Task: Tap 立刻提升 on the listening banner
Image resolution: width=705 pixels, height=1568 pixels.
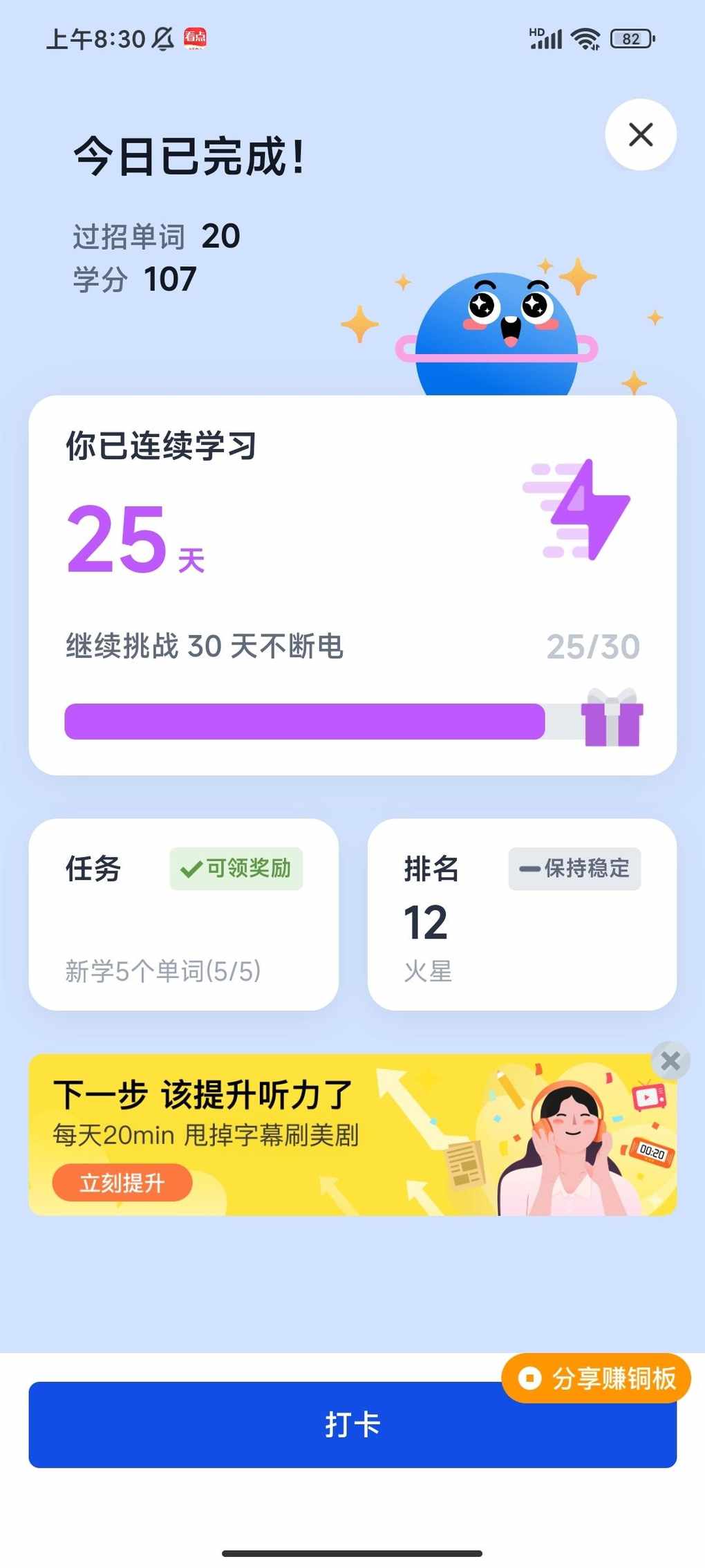Action: click(x=122, y=1183)
